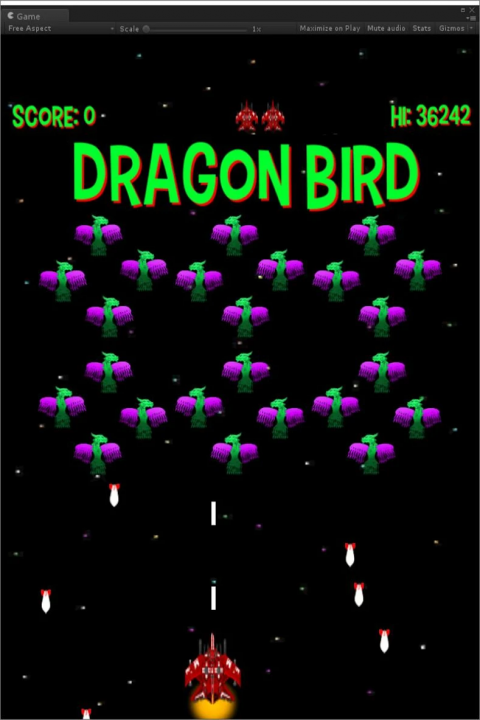Viewport: 480px width, 720px height.
Task: Adjust the Scale slider
Action: tap(196, 29)
